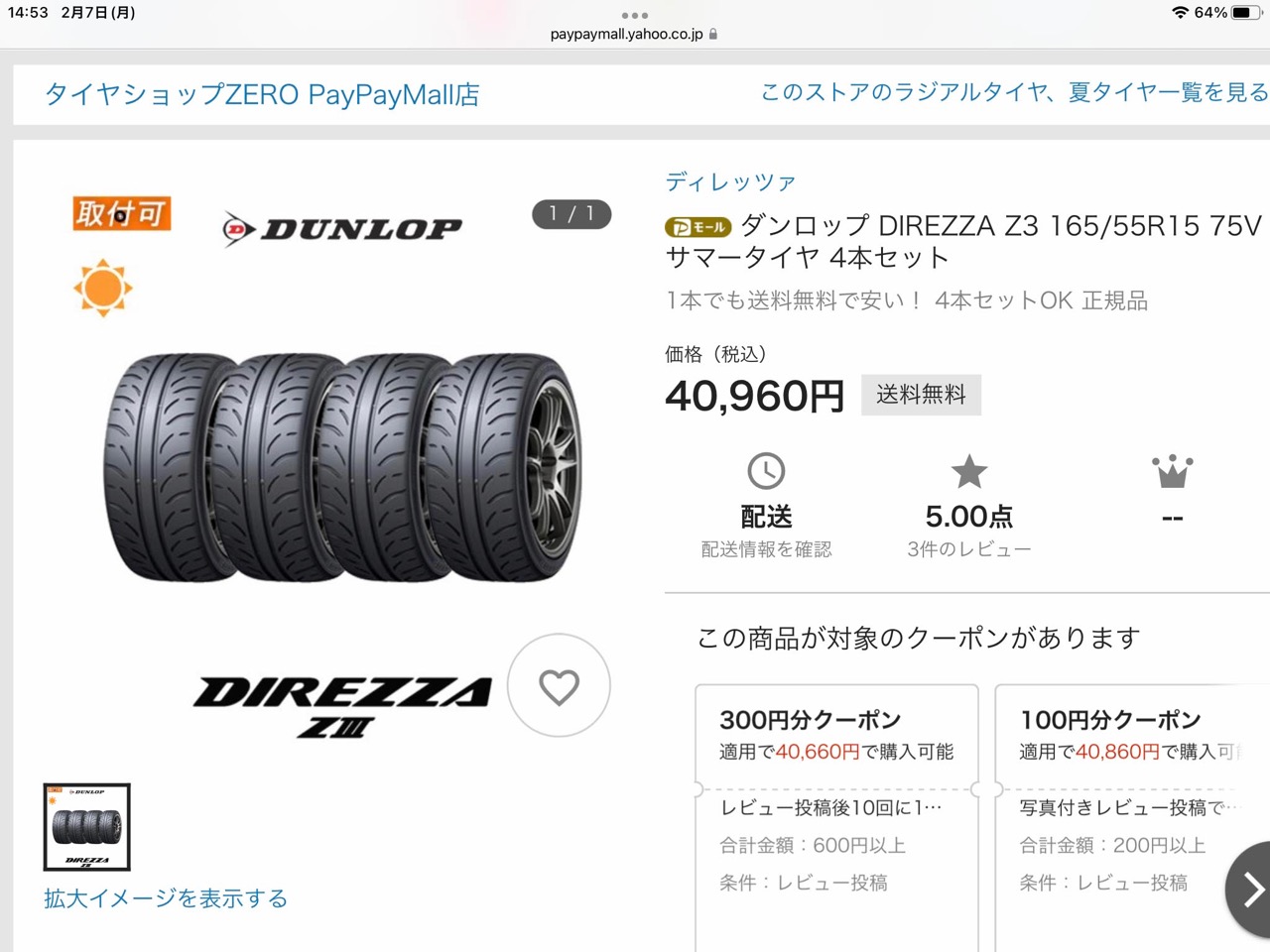1270x952 pixels.
Task: View this store's radial summer tire list
Action: (1014, 93)
